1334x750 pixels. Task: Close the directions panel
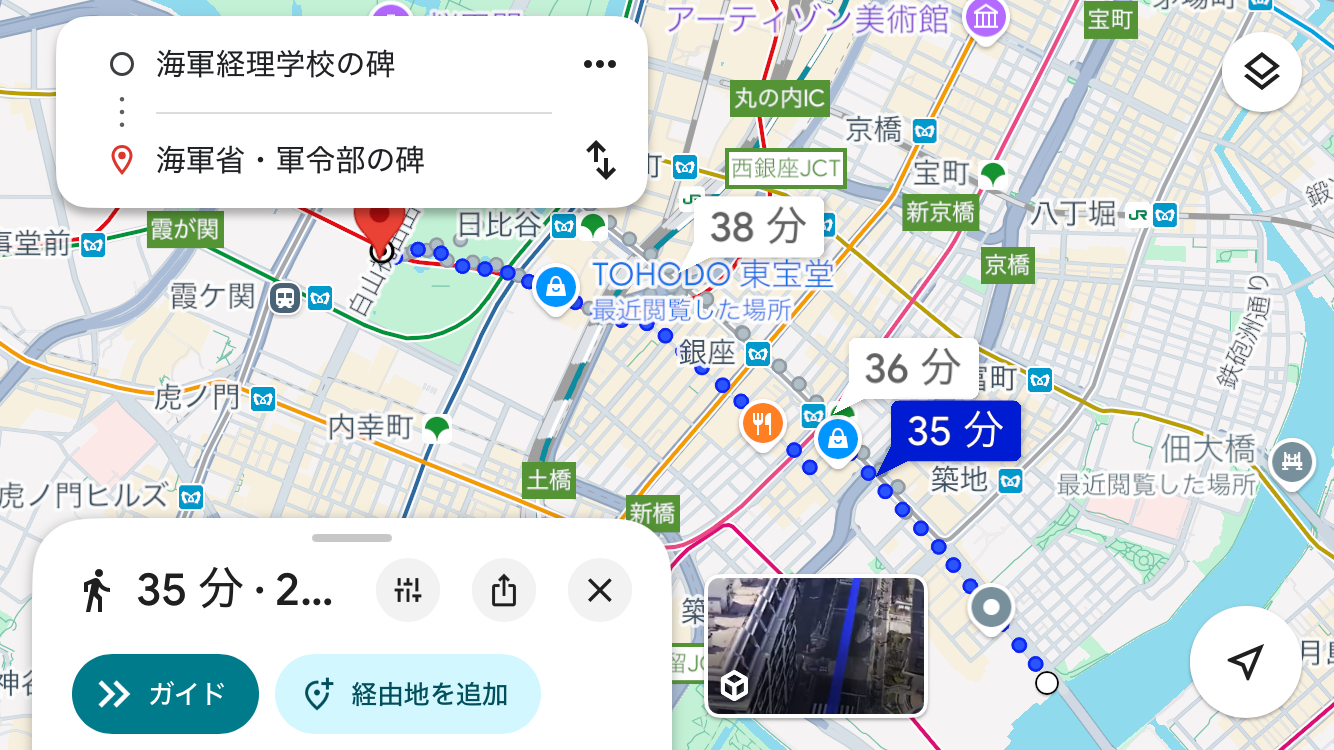click(599, 591)
